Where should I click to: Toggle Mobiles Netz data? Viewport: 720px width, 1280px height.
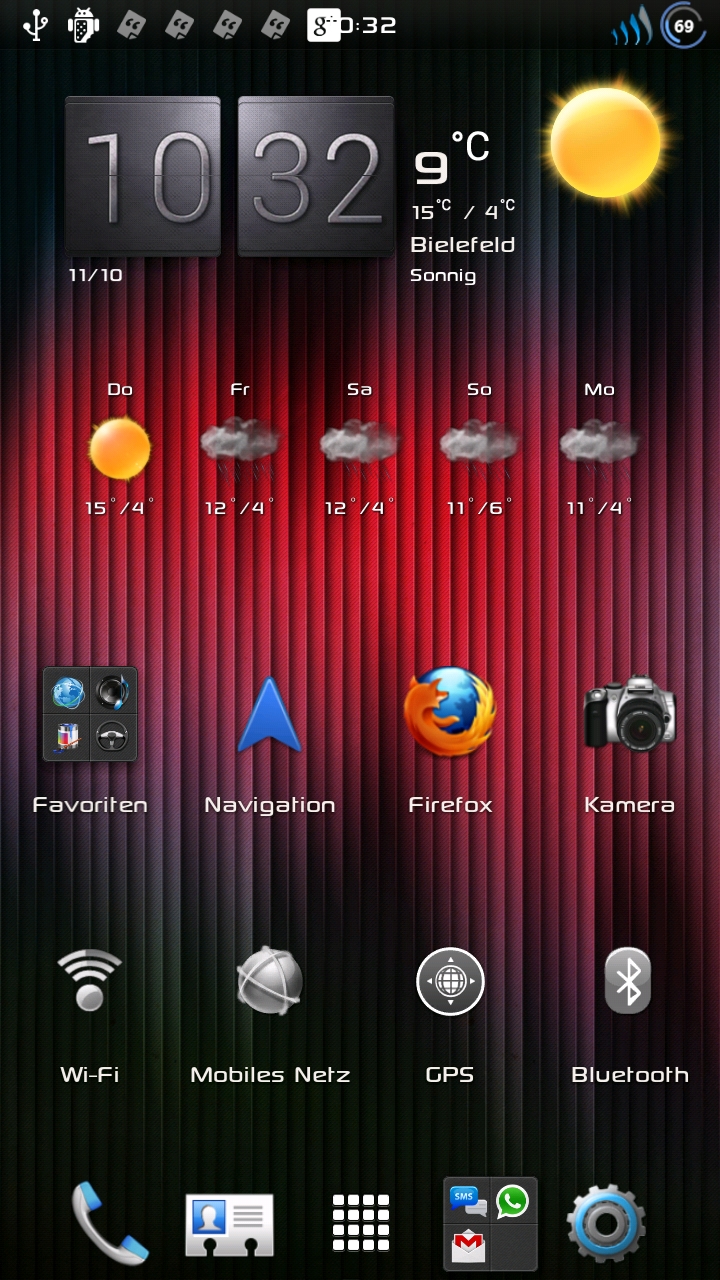pyautogui.click(x=269, y=982)
